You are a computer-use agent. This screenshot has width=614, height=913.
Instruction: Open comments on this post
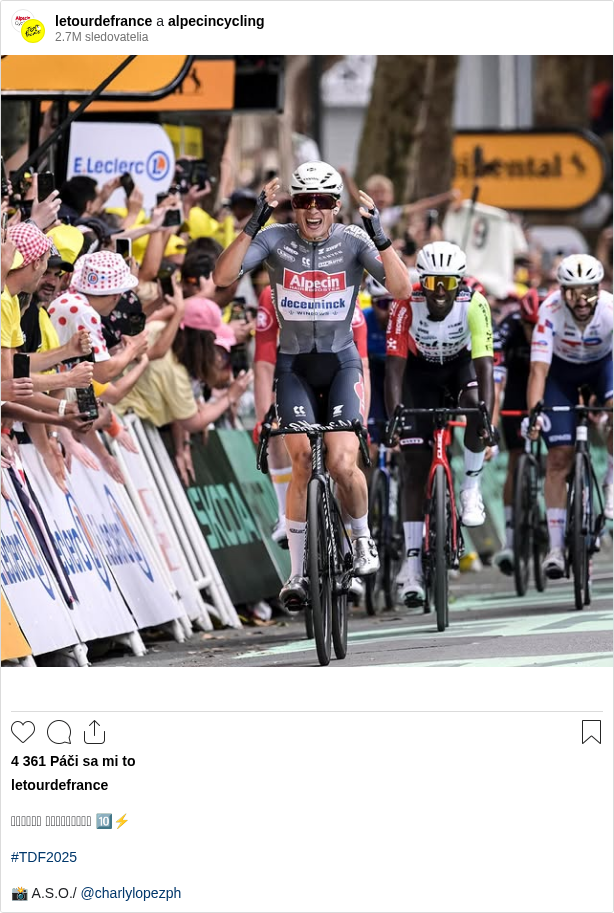tap(59, 732)
